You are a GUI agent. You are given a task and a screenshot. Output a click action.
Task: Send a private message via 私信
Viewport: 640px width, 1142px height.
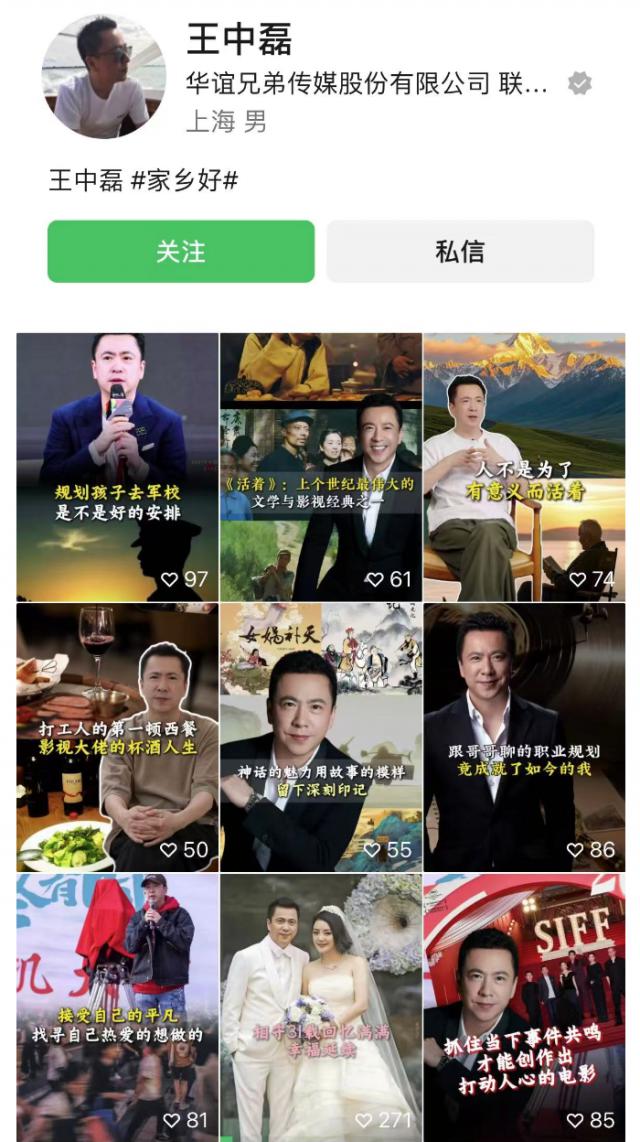pos(460,251)
